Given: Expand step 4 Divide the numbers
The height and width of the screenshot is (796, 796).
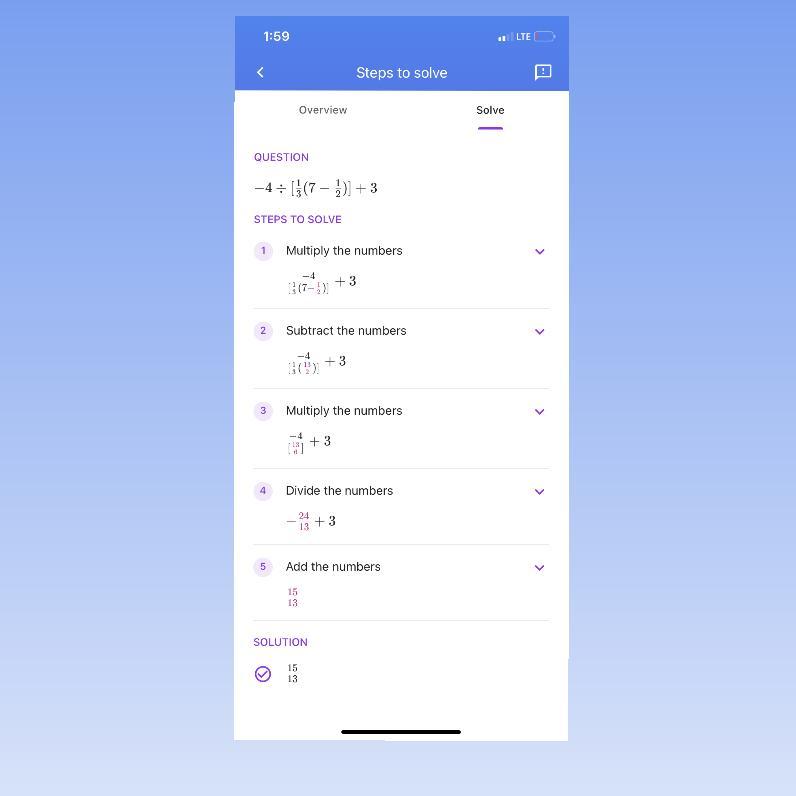Looking at the screenshot, I should pyautogui.click(x=539, y=491).
